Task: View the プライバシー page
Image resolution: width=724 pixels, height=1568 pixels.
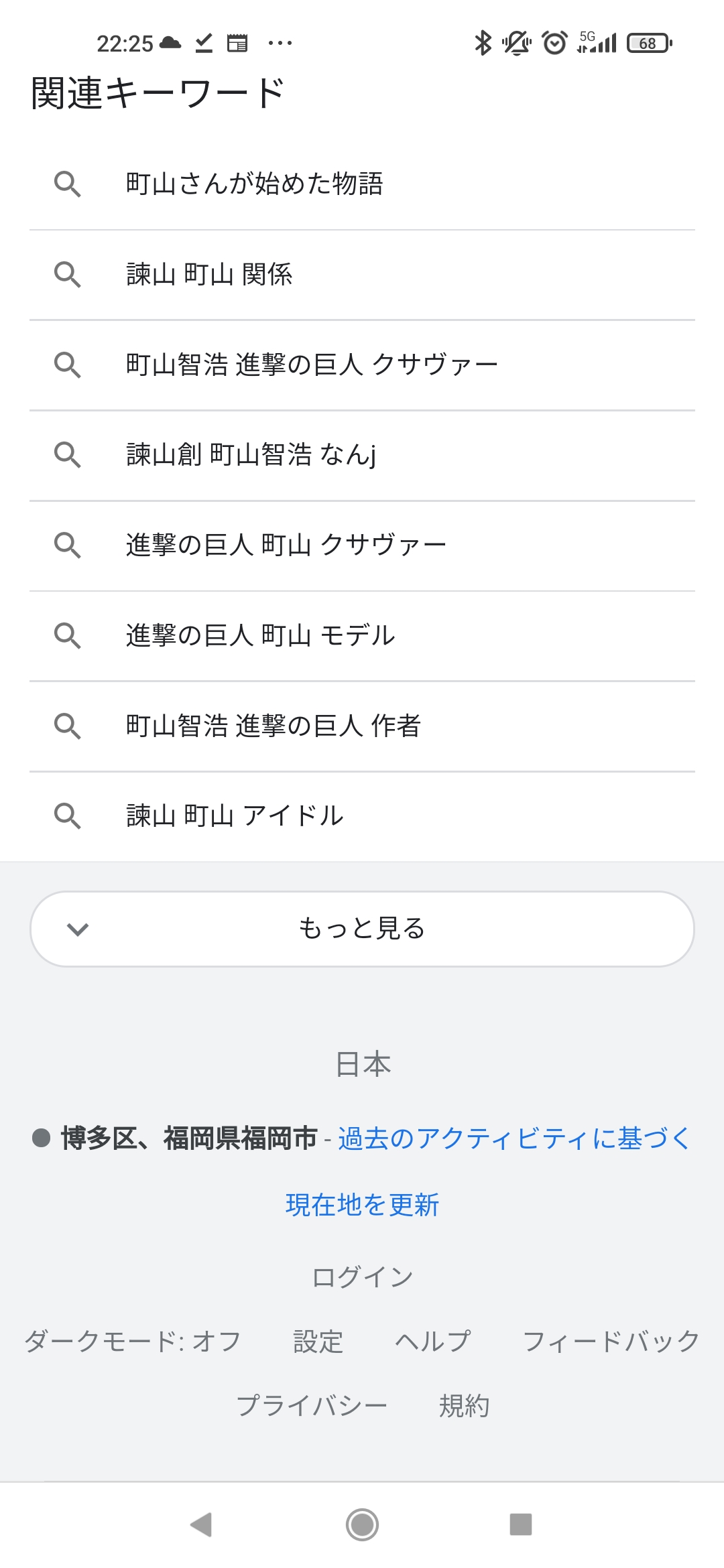Action: [x=312, y=1405]
